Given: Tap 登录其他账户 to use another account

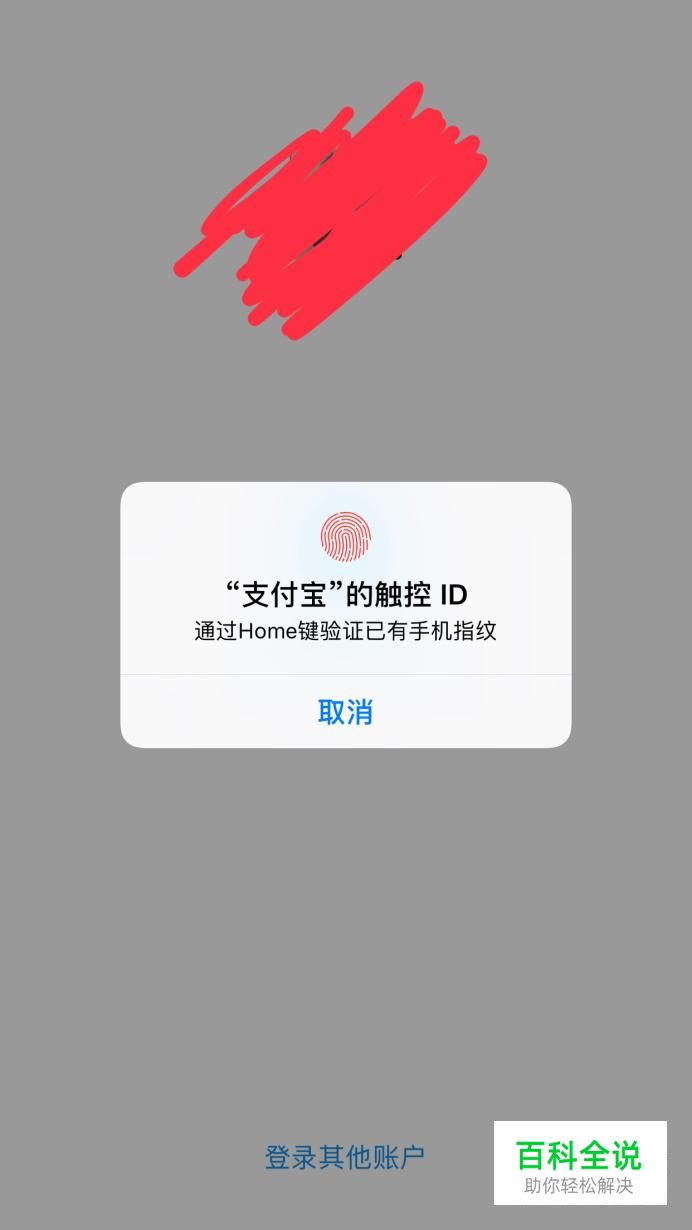Looking at the screenshot, I should (x=344, y=1158).
